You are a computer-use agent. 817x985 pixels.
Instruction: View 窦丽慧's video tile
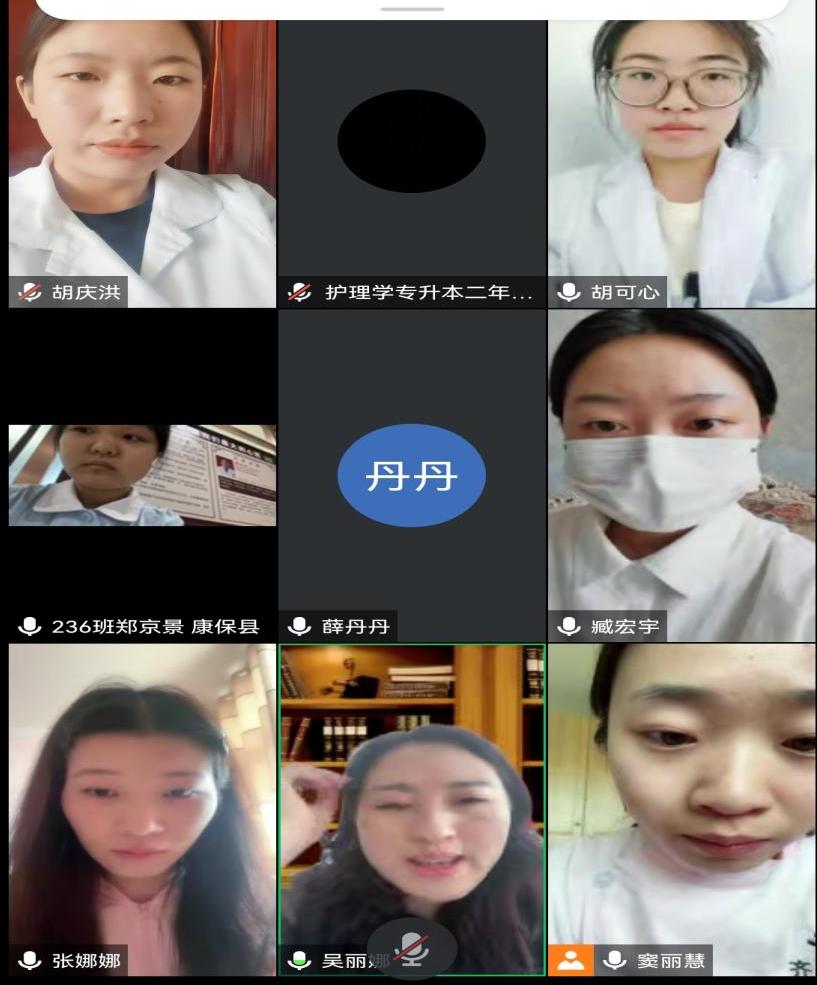(x=681, y=800)
